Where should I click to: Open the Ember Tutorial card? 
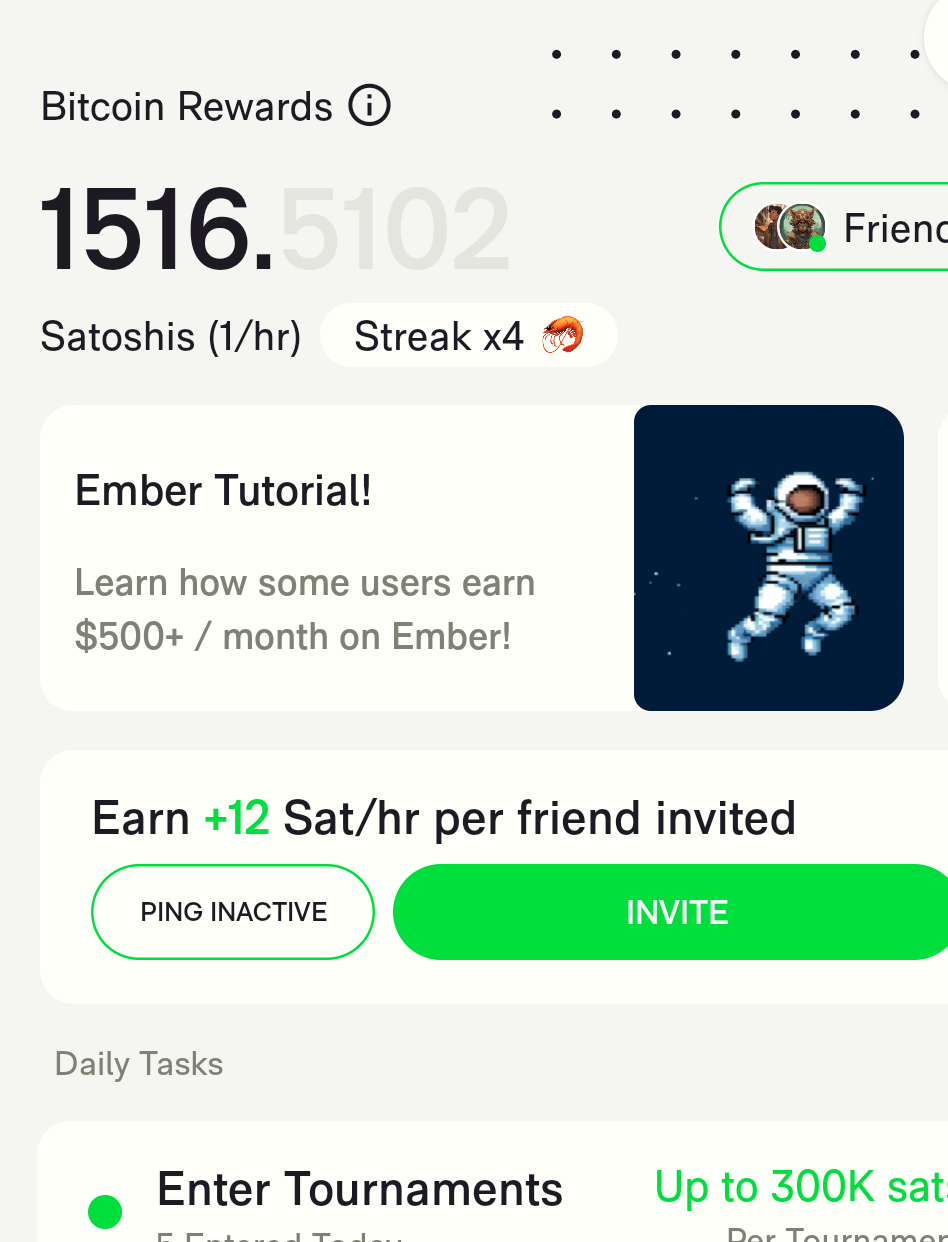[470, 558]
